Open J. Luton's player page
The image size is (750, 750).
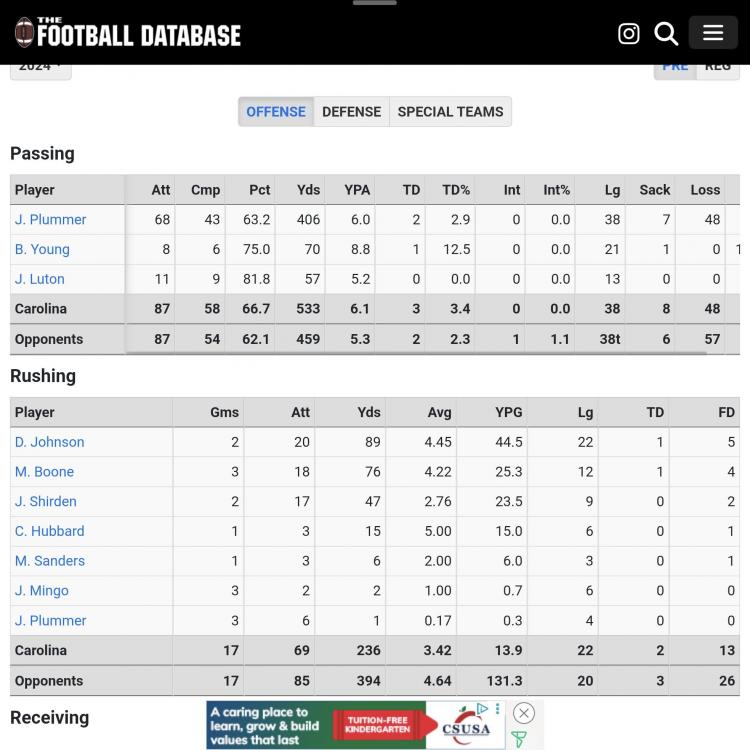click(x=40, y=279)
